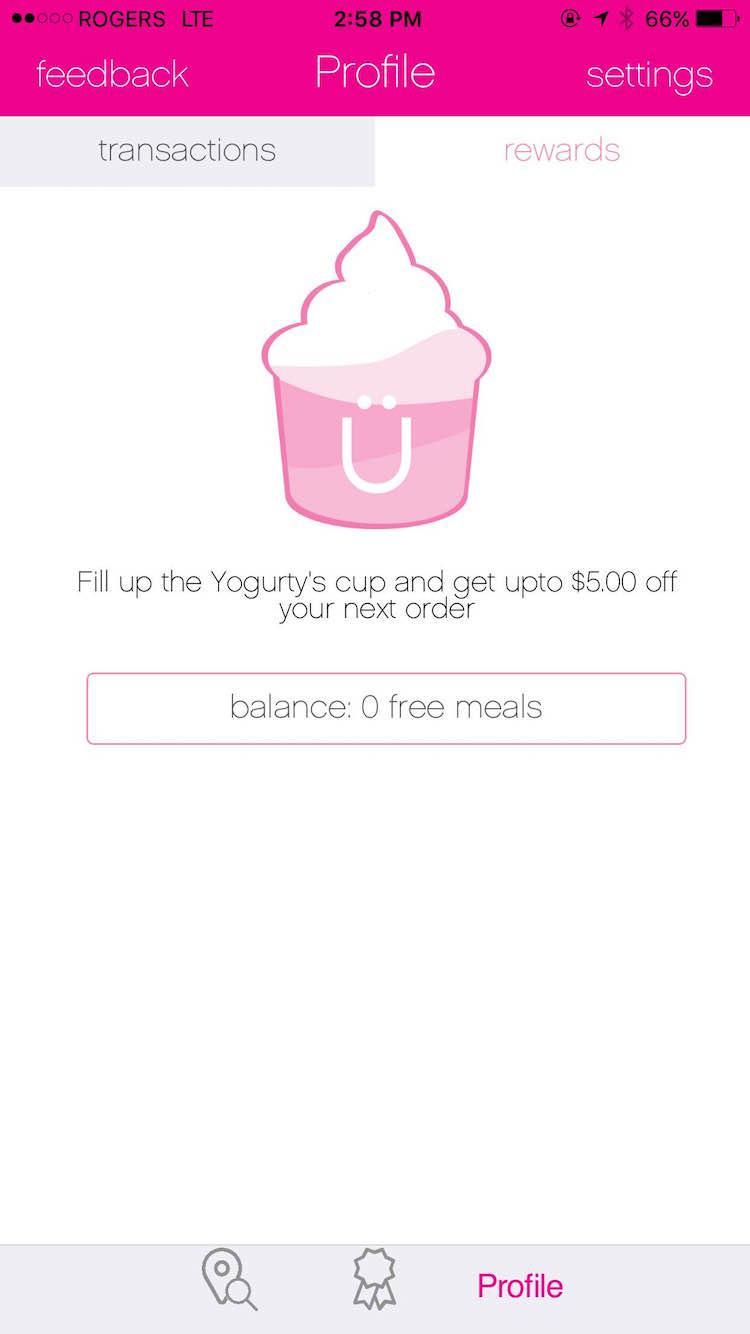Open the settings screen
The width and height of the screenshot is (750, 1334).
point(648,74)
